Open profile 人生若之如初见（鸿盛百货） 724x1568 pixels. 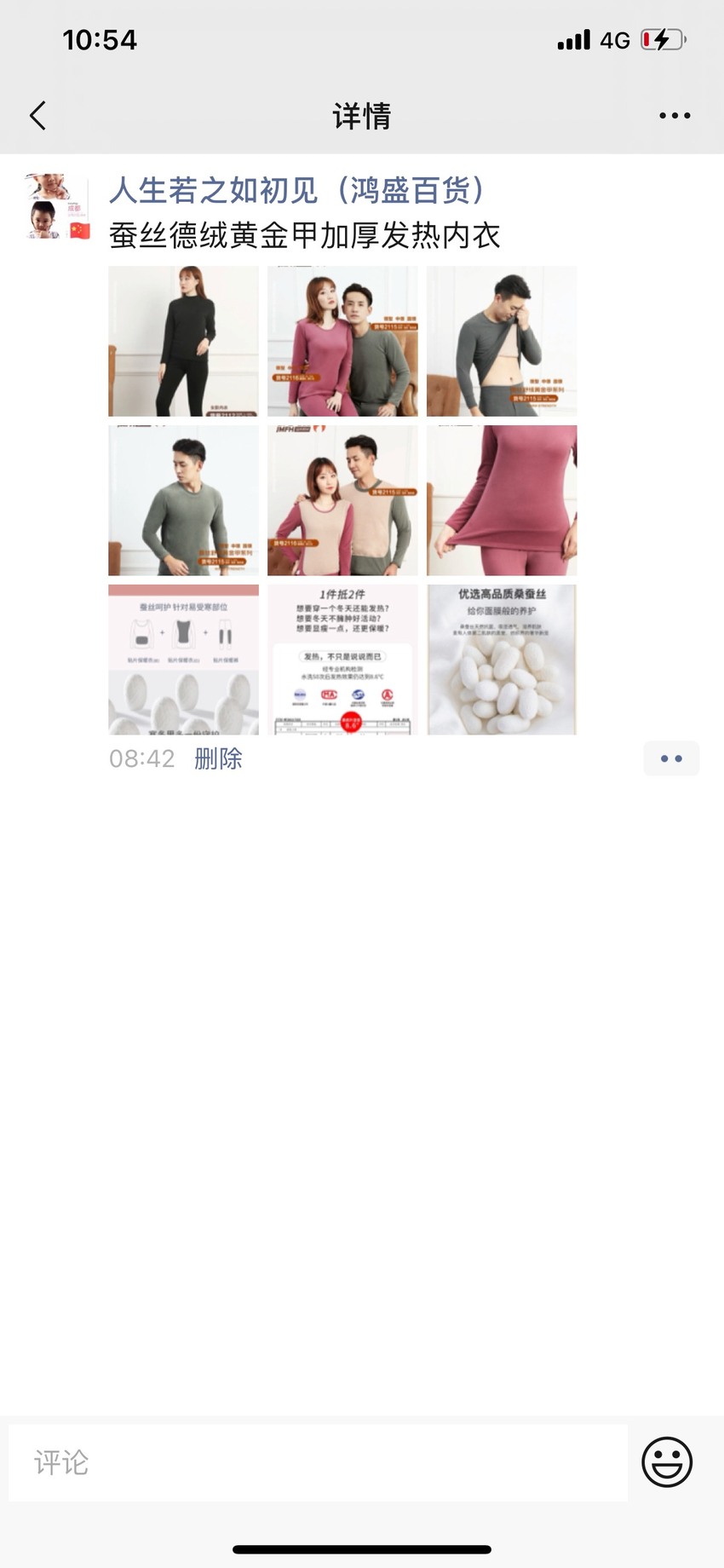297,190
